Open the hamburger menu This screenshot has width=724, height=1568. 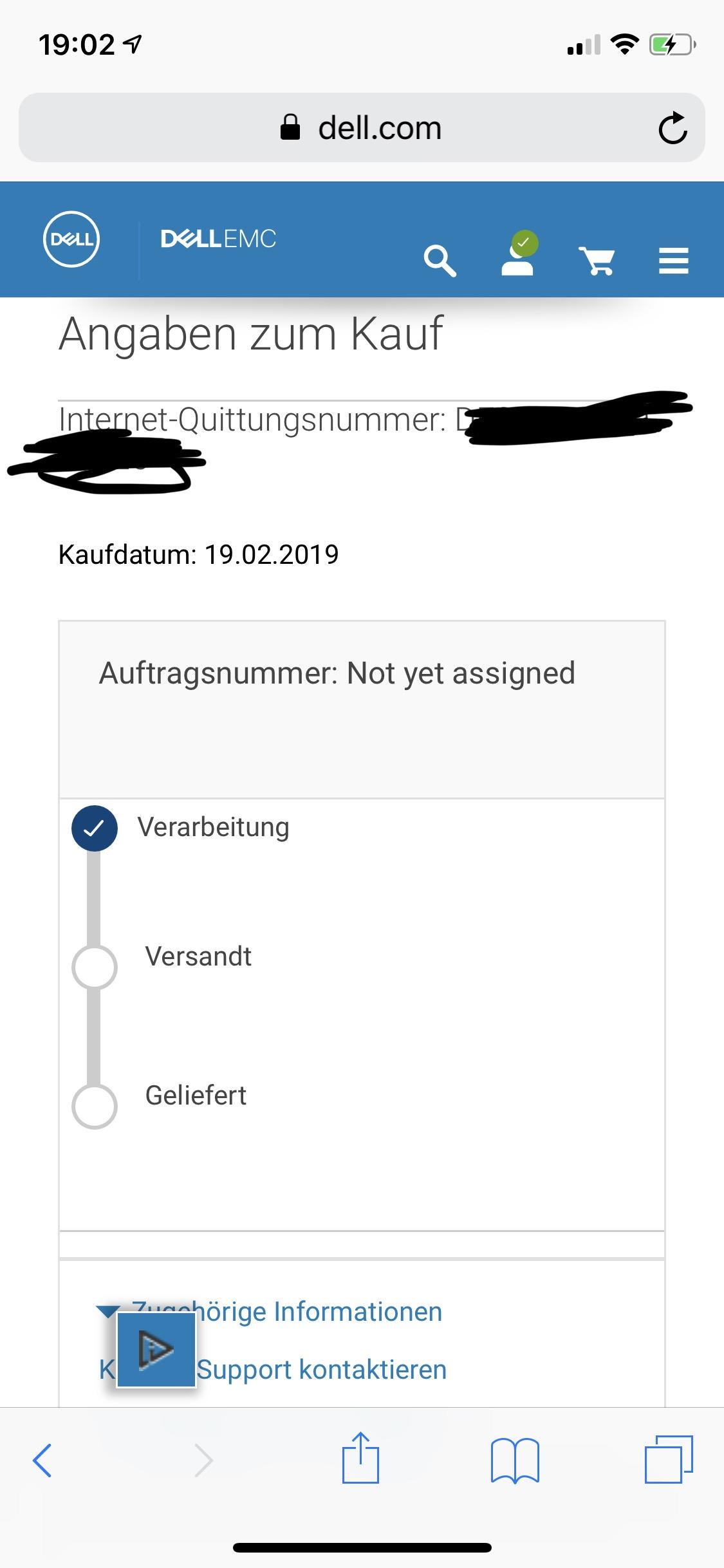[x=674, y=261]
